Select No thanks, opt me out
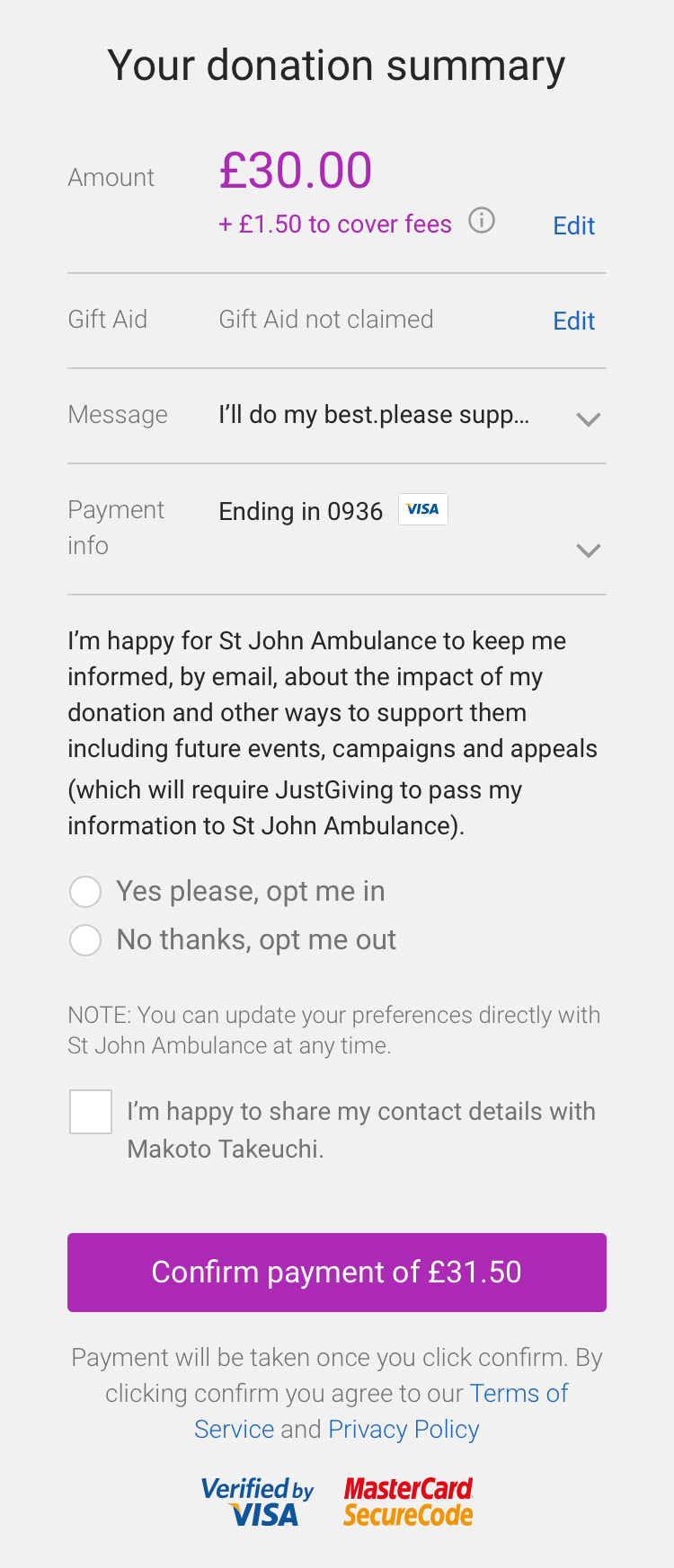The width and height of the screenshot is (674, 1568). point(85,940)
